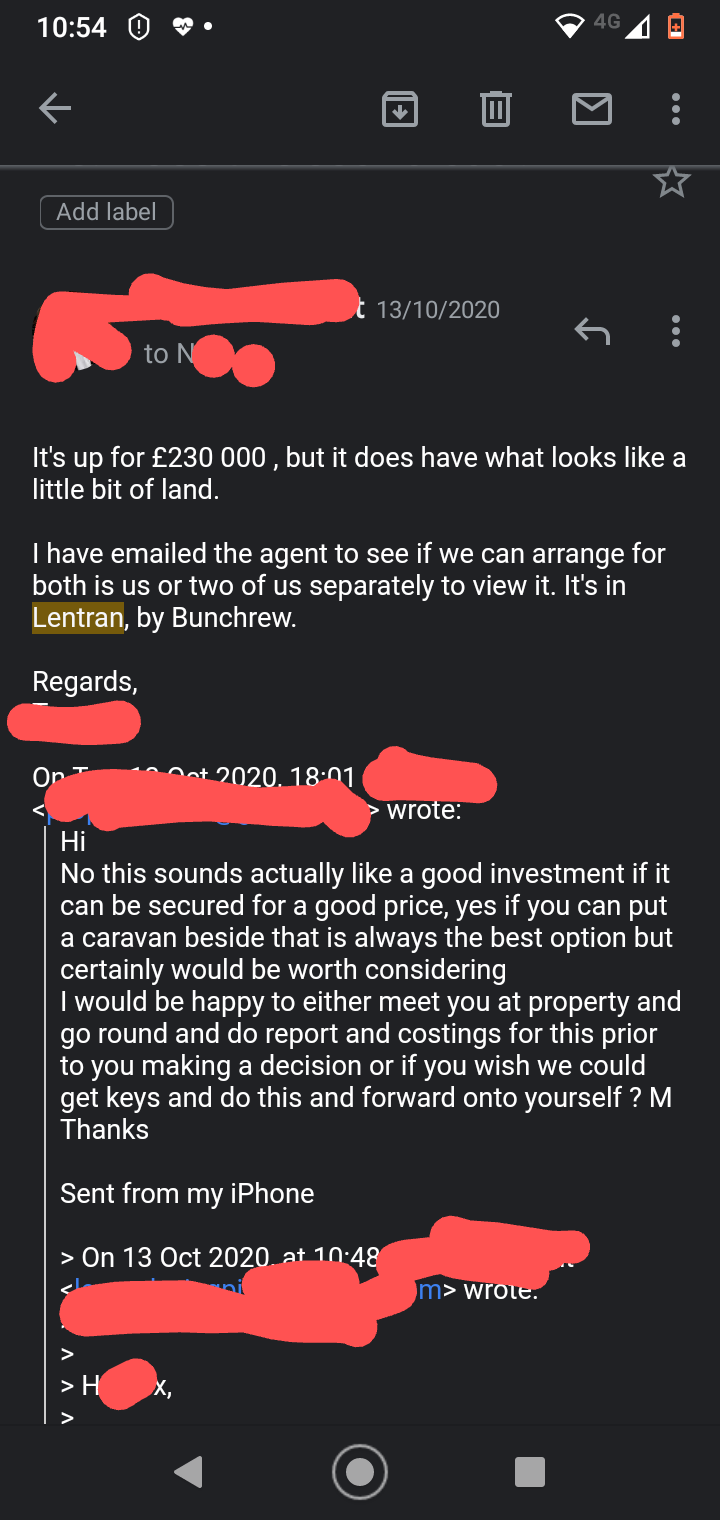The height and width of the screenshot is (1520, 720).
Task: Star this conversation
Action: click(x=671, y=182)
